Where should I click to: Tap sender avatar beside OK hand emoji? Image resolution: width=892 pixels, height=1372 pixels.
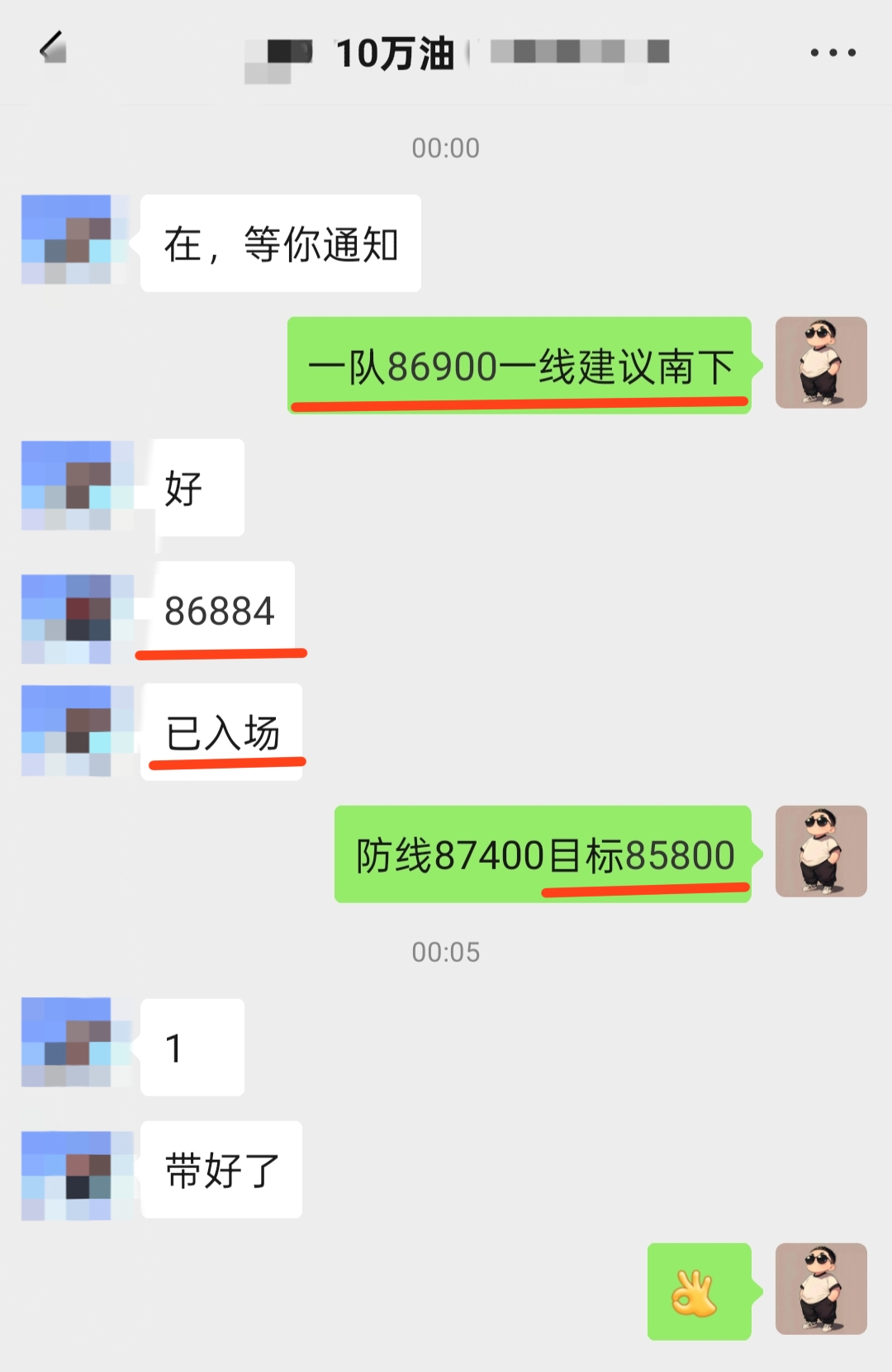[820, 1289]
